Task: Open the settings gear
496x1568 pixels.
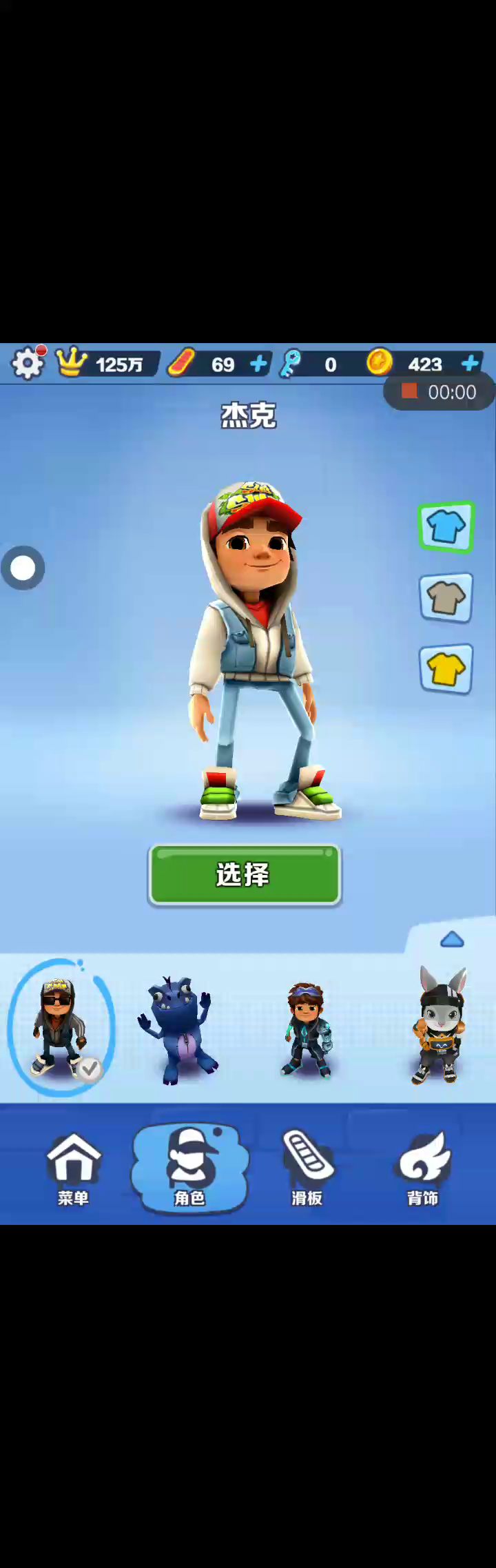Action: click(x=28, y=363)
